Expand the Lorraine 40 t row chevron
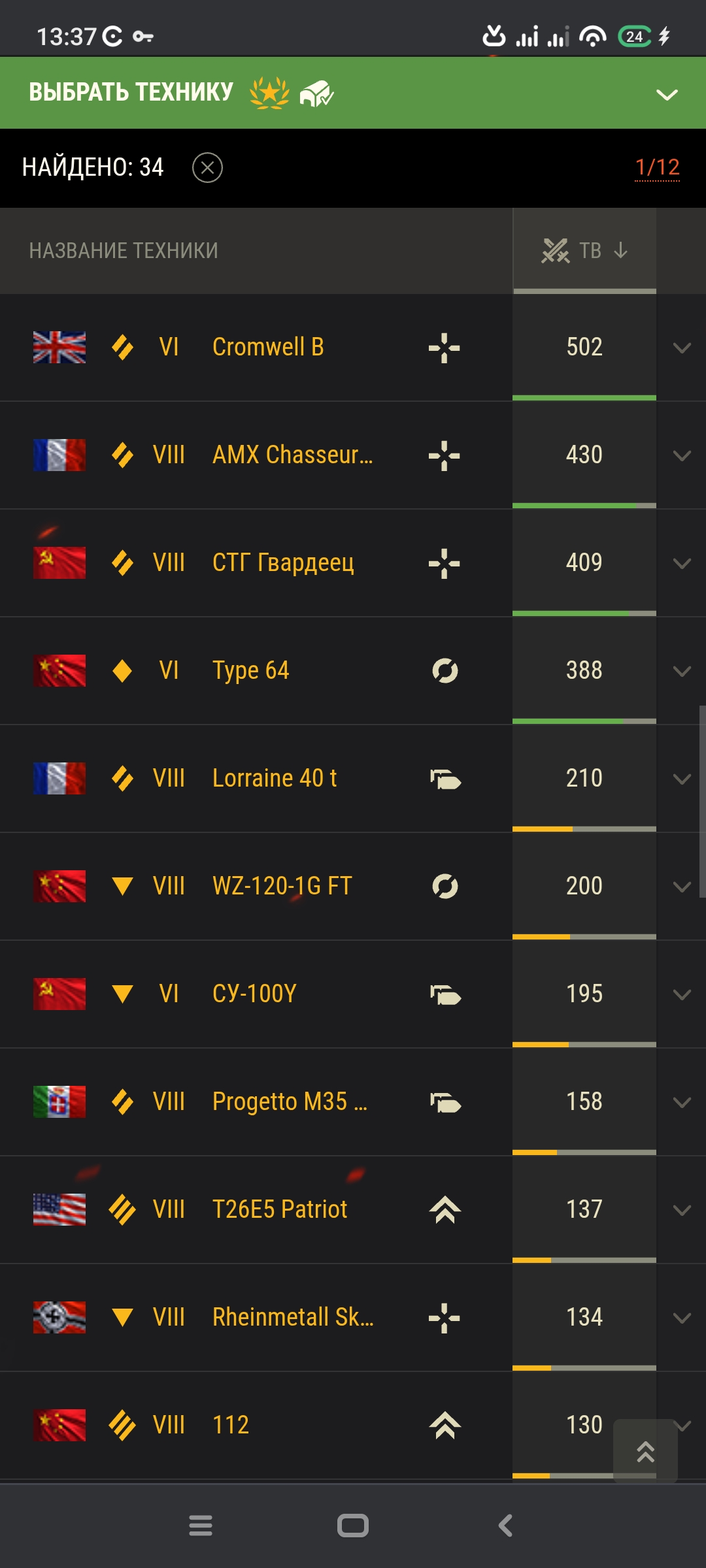The height and width of the screenshot is (1568, 706). point(682,779)
